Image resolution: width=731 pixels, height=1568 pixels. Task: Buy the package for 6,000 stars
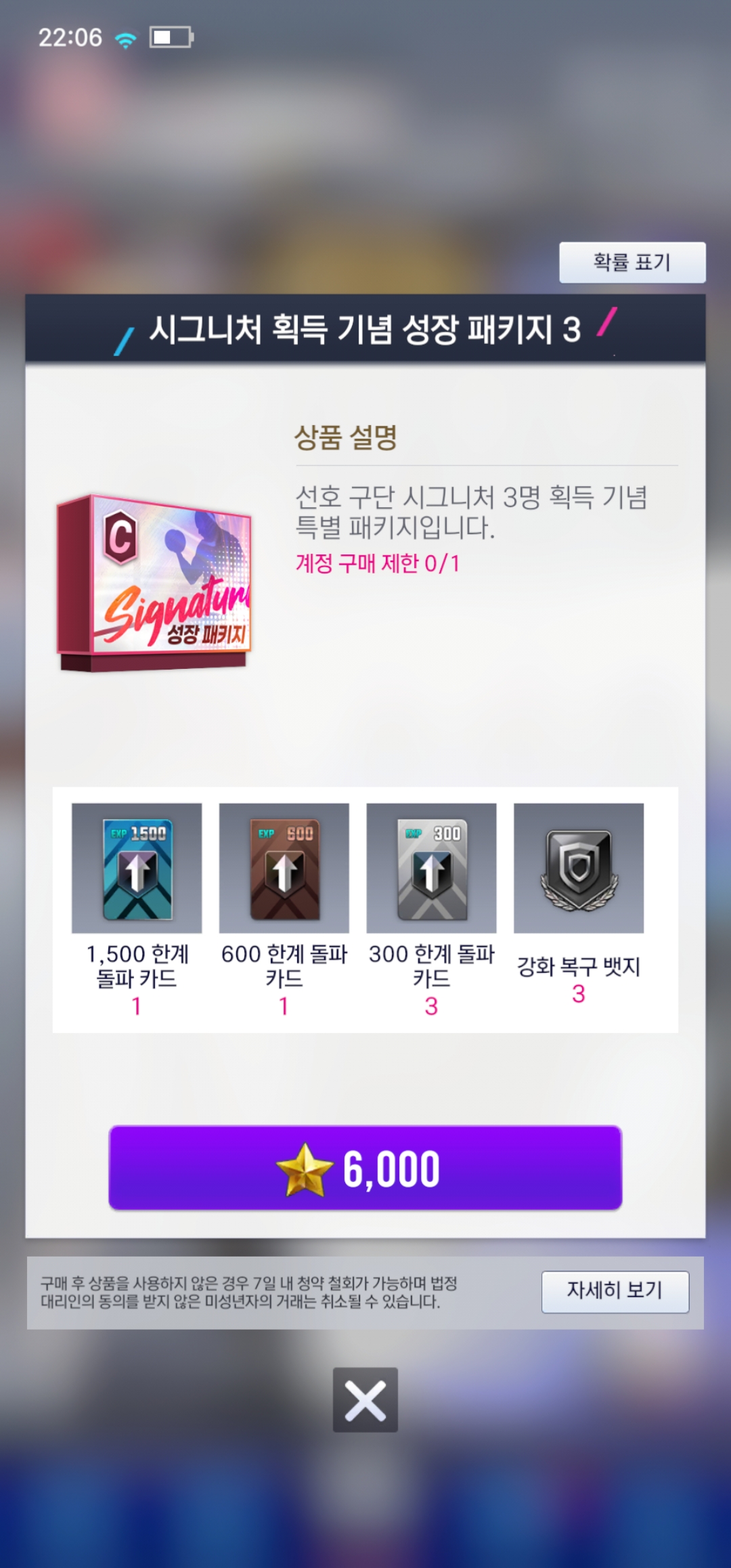pyautogui.click(x=365, y=1167)
